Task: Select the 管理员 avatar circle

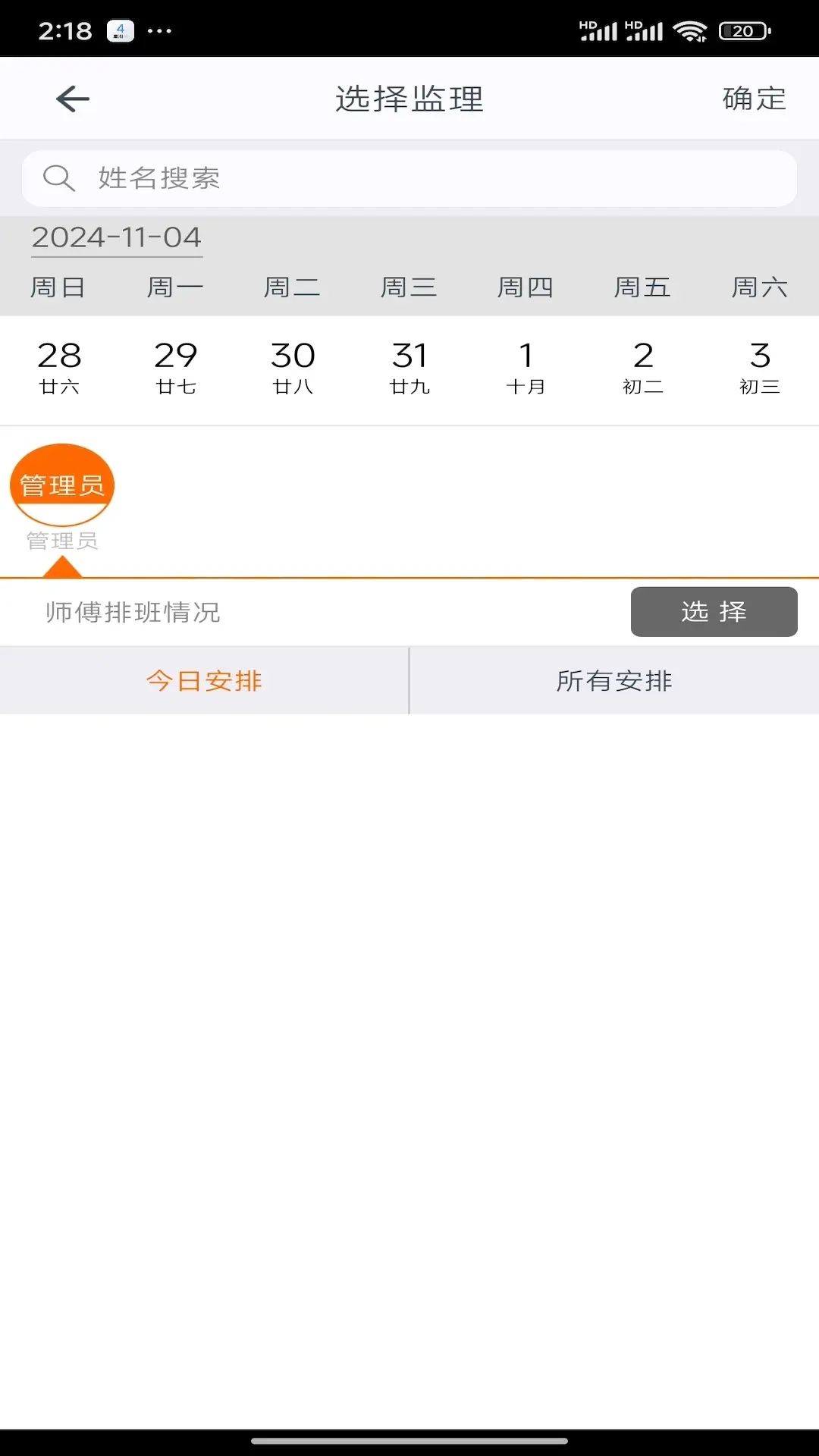Action: [63, 483]
